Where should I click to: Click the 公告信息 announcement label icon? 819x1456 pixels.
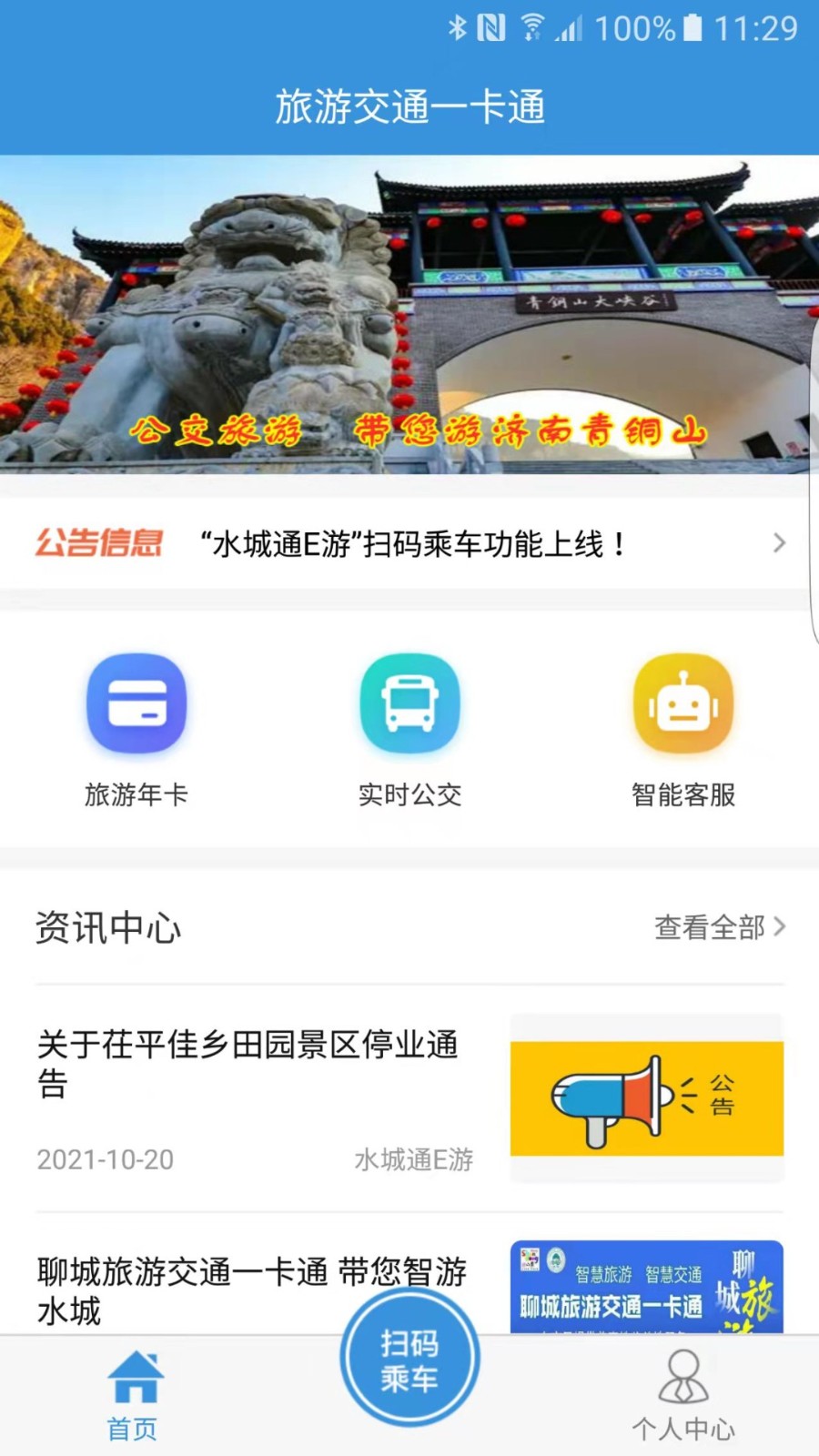click(100, 543)
